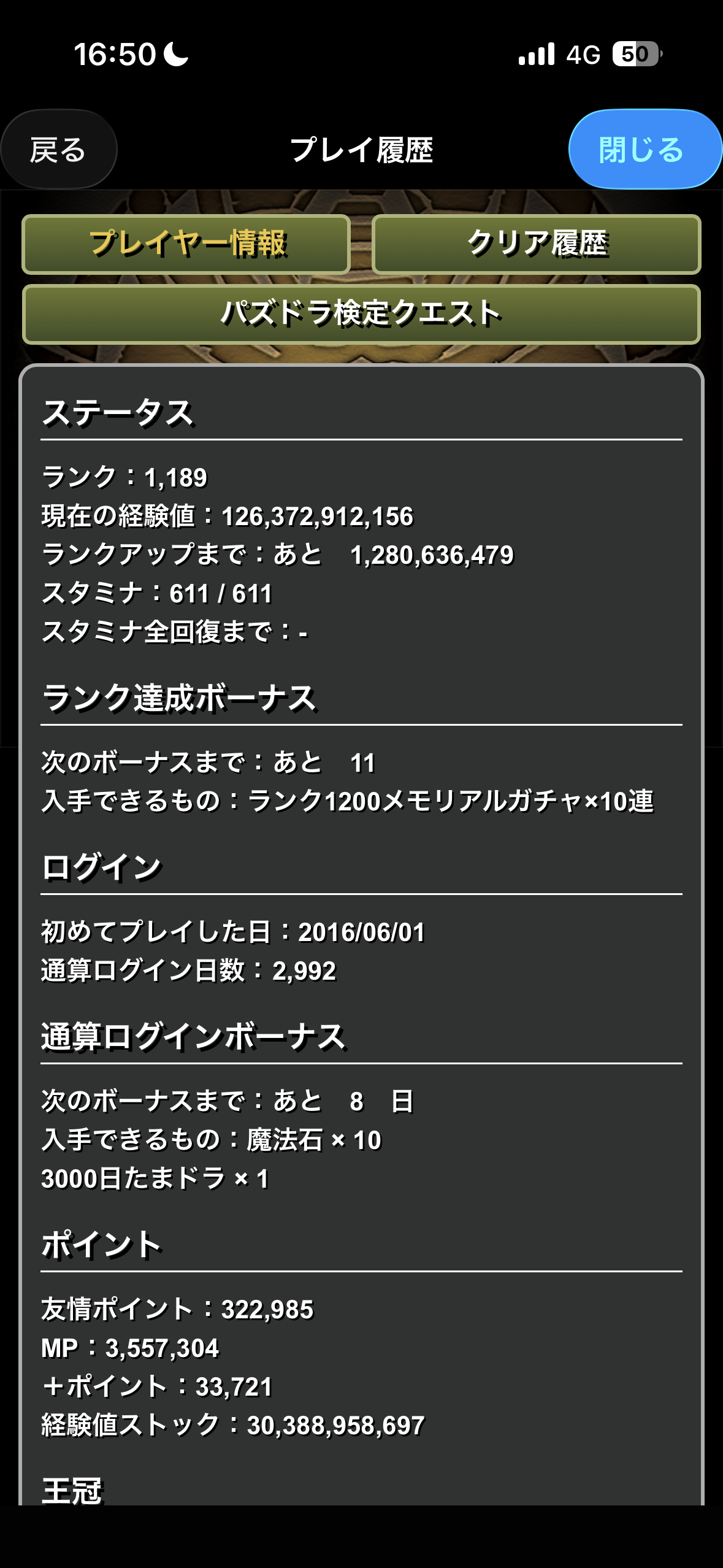The height and width of the screenshot is (1568, 723).
Task: Tap the battery indicator showing 50
Action: [636, 55]
